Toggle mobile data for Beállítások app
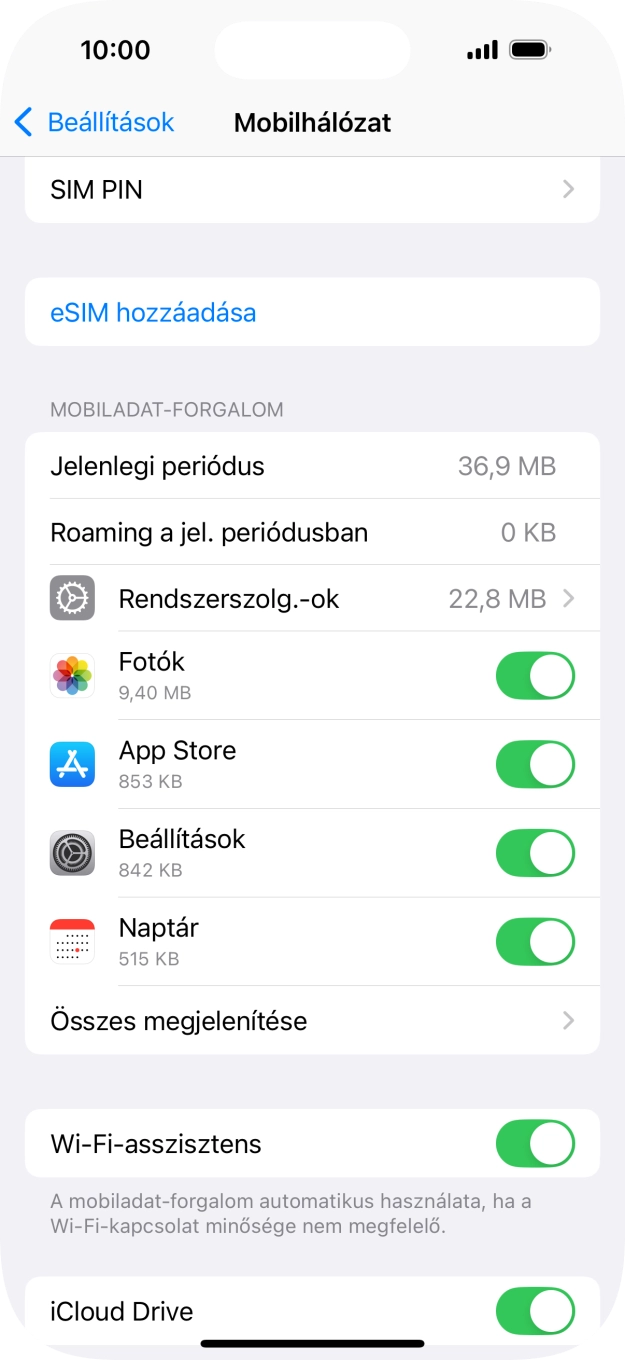 (535, 853)
